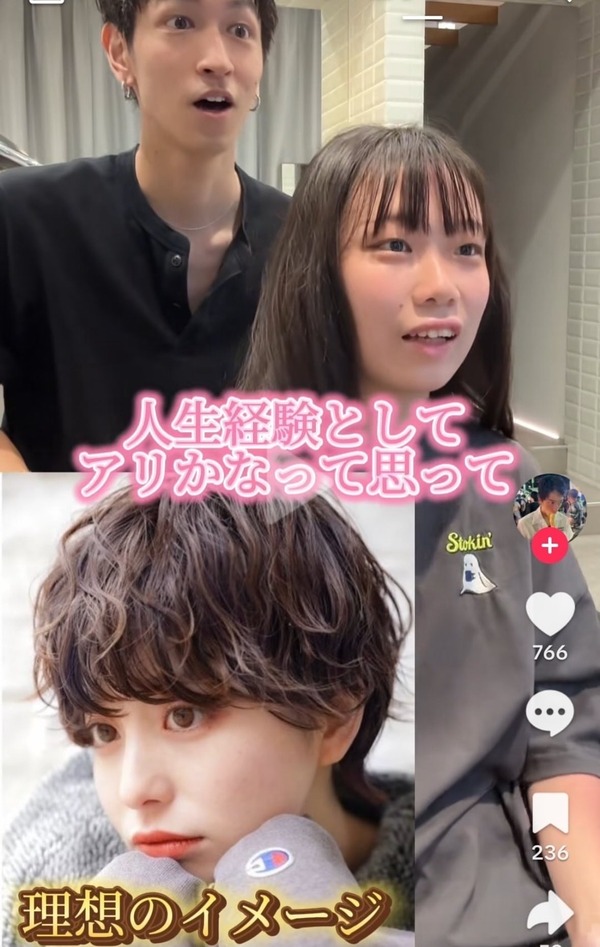Open the comments bubble
The image size is (600, 947).
click(550, 713)
